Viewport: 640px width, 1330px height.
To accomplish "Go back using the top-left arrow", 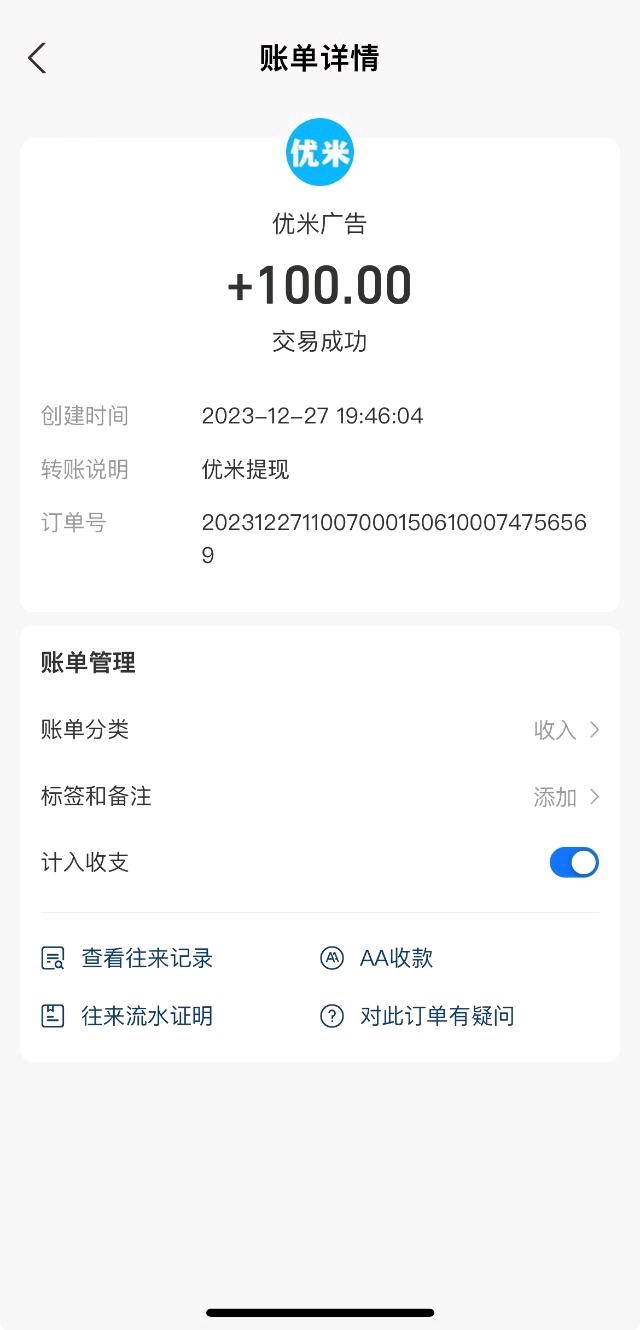I will (x=37, y=58).
